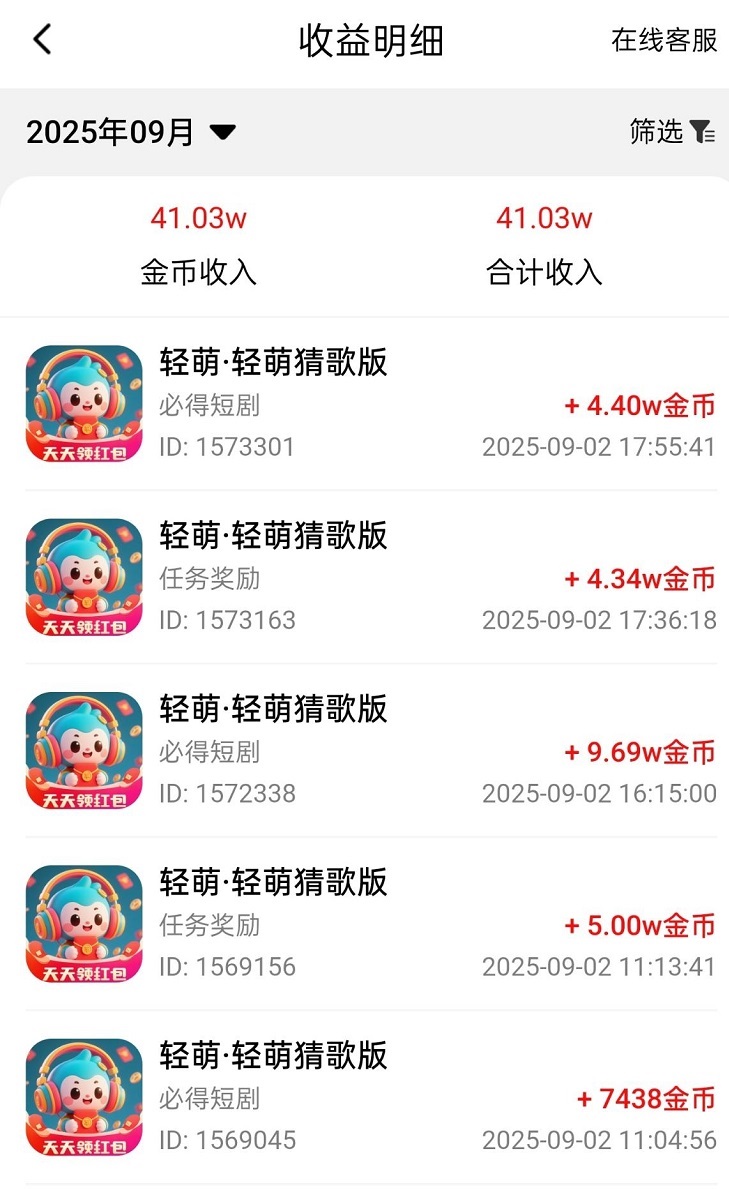This screenshot has height=1189, width=729.
Task: Click the app icon of record ID 1573163
Action: 83,575
